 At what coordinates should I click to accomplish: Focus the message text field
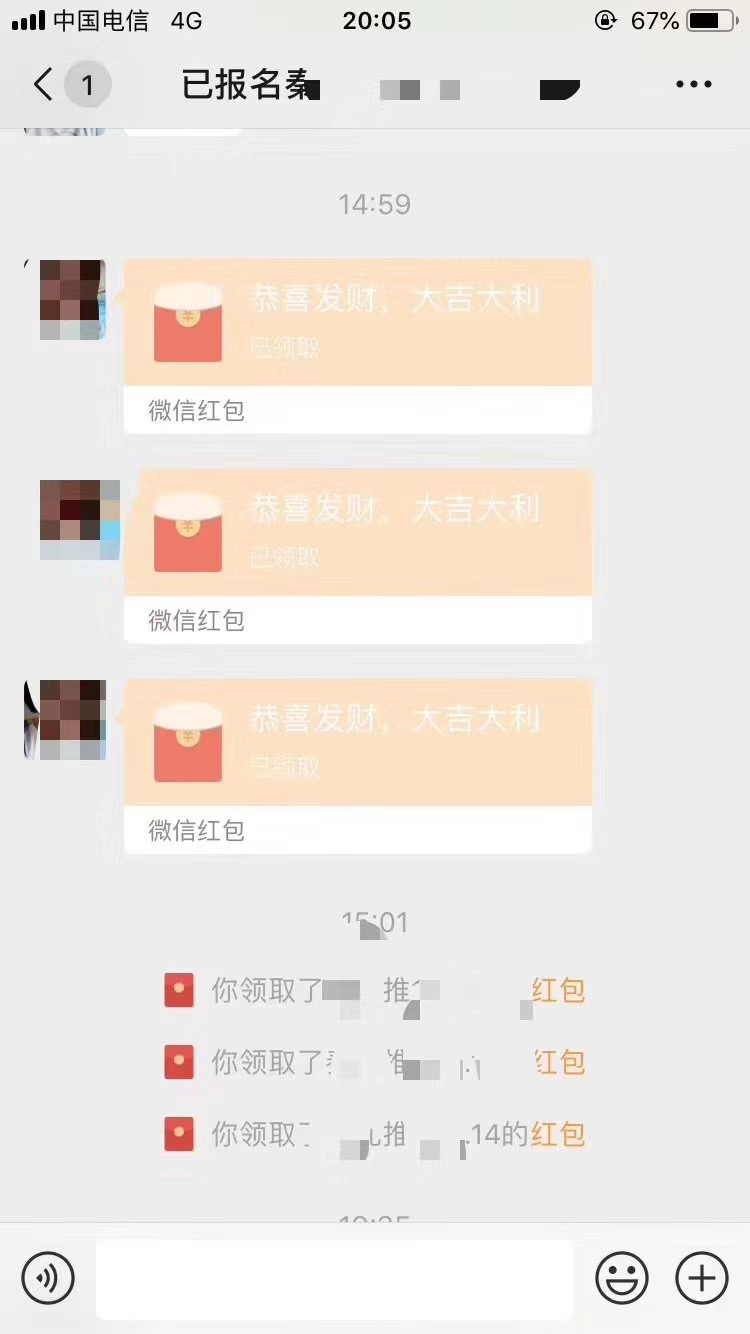tap(335, 1279)
